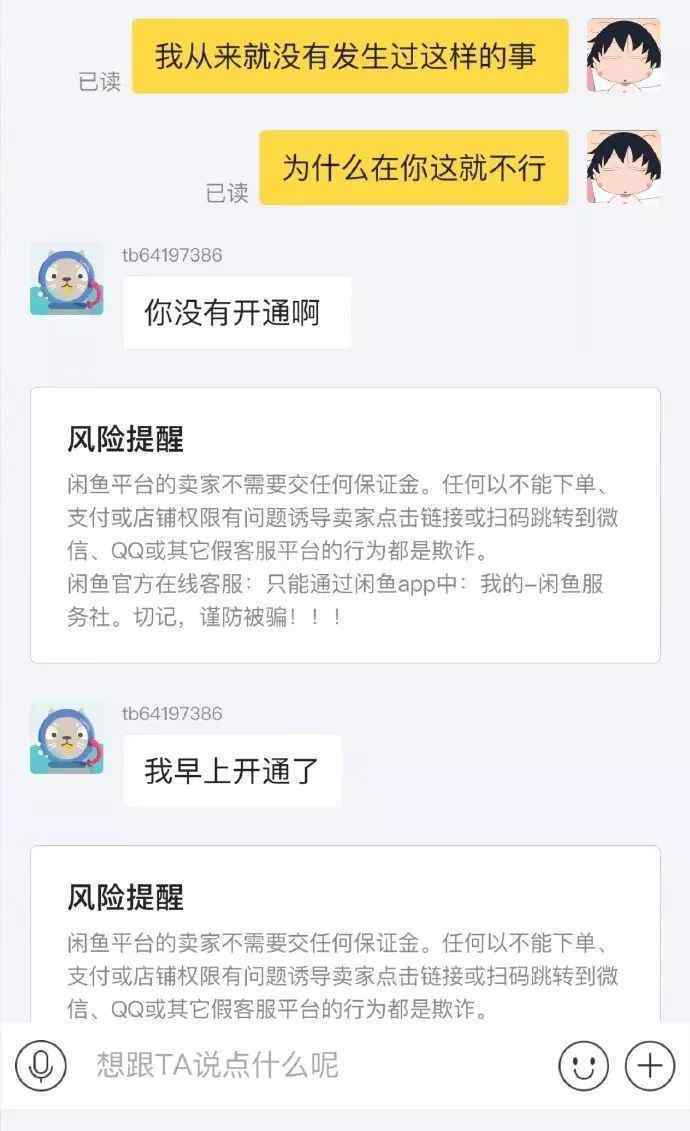This screenshot has height=1131, width=690.
Task: Open tb64197386's avatar beside 你没有开通啊
Action: point(66,280)
